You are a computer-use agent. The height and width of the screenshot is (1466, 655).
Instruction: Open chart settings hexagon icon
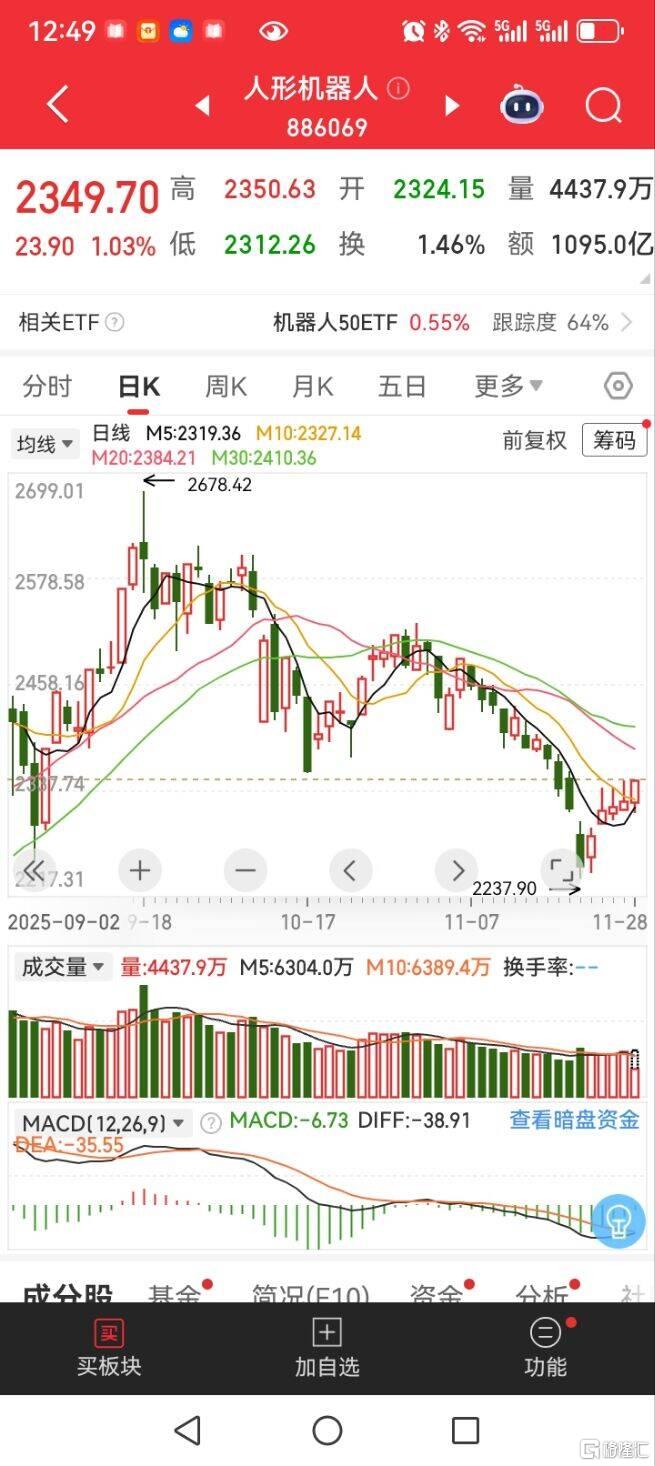(x=619, y=386)
